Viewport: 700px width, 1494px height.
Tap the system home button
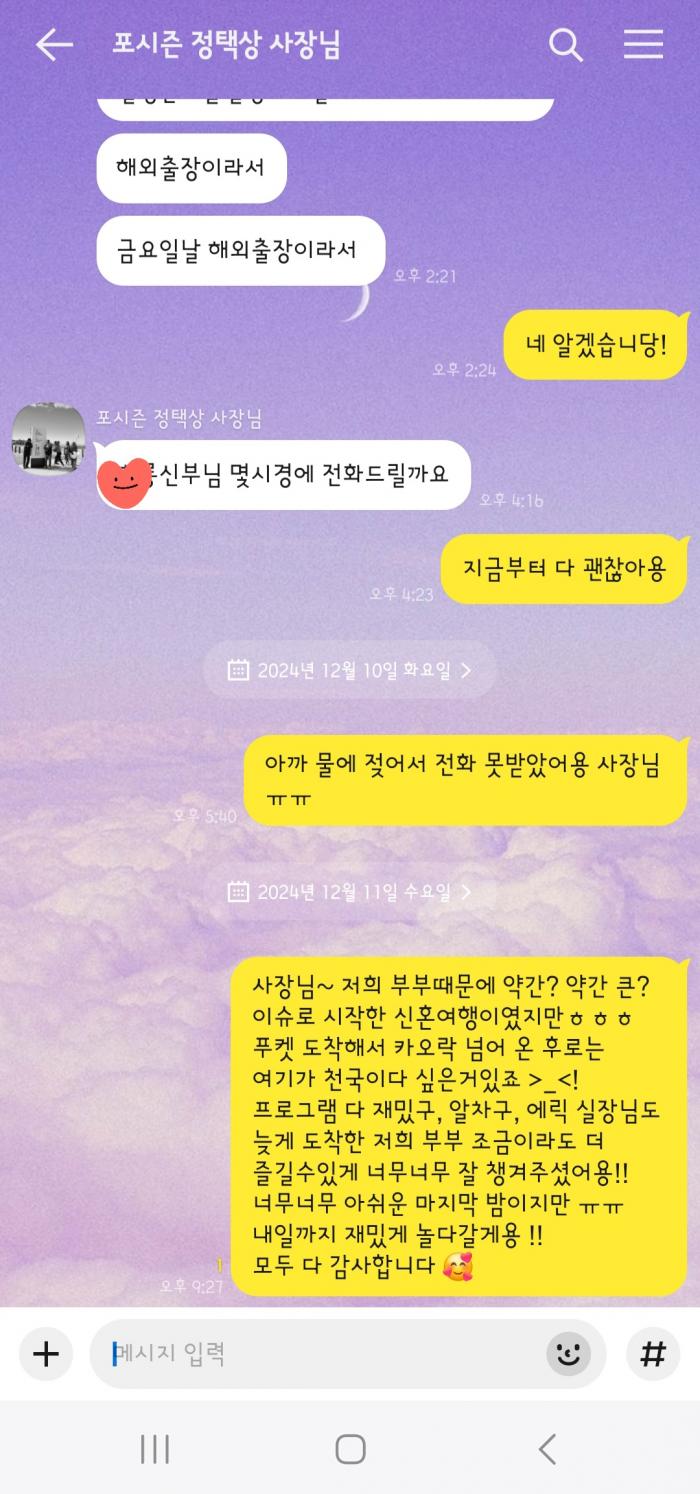coord(350,1449)
